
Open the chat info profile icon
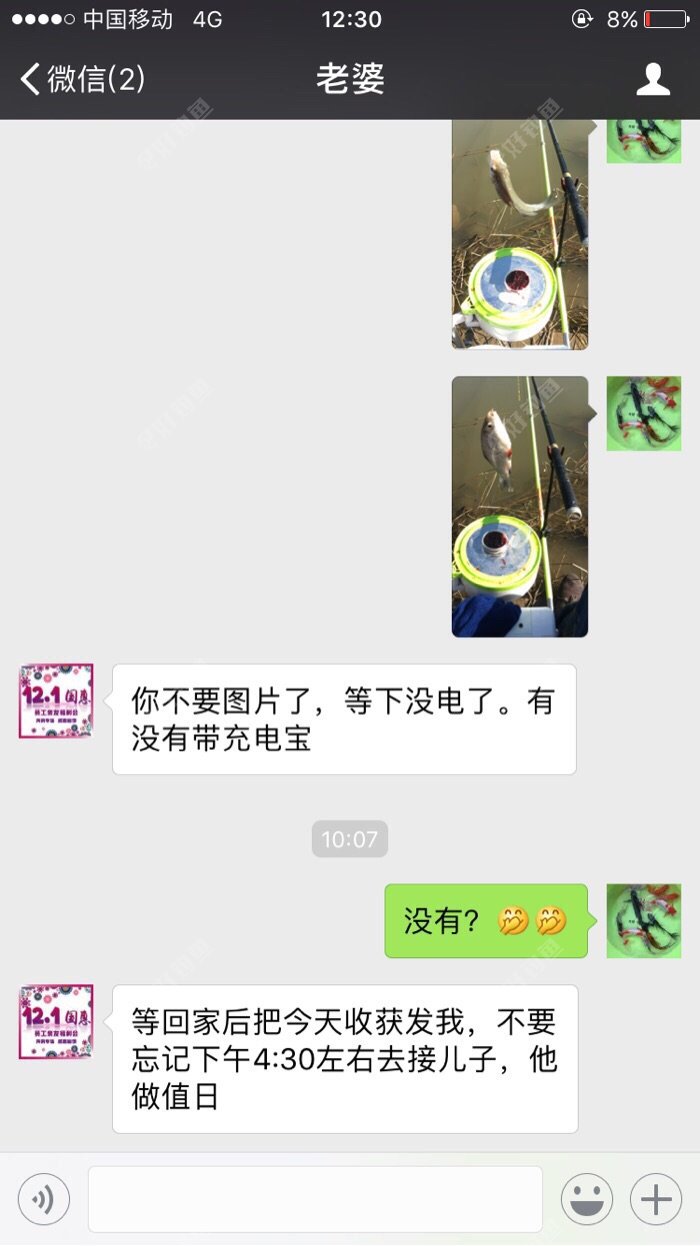(x=653, y=79)
